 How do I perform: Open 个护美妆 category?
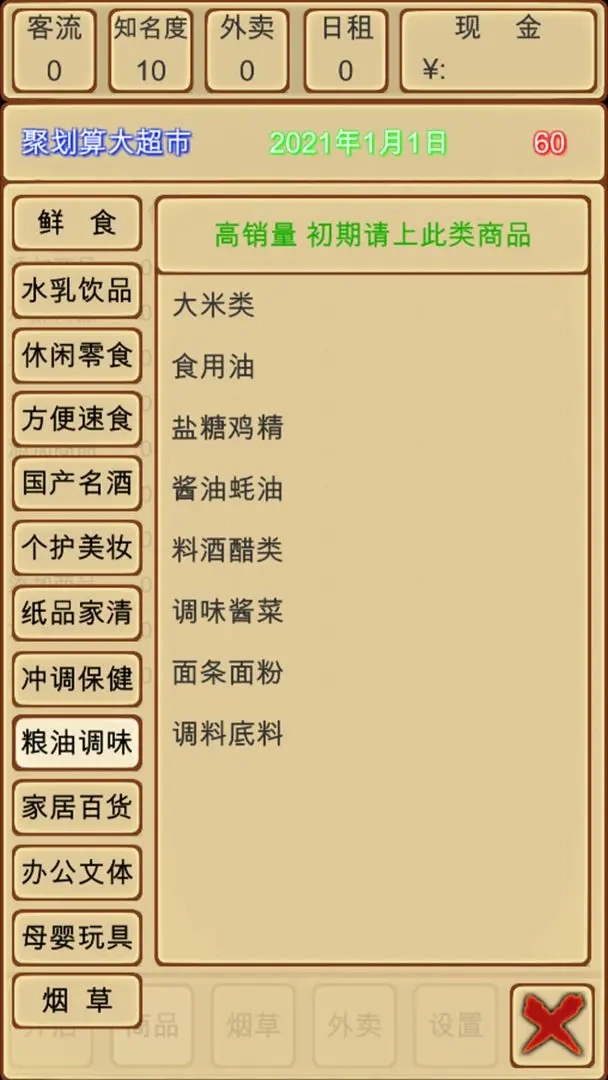point(77,548)
